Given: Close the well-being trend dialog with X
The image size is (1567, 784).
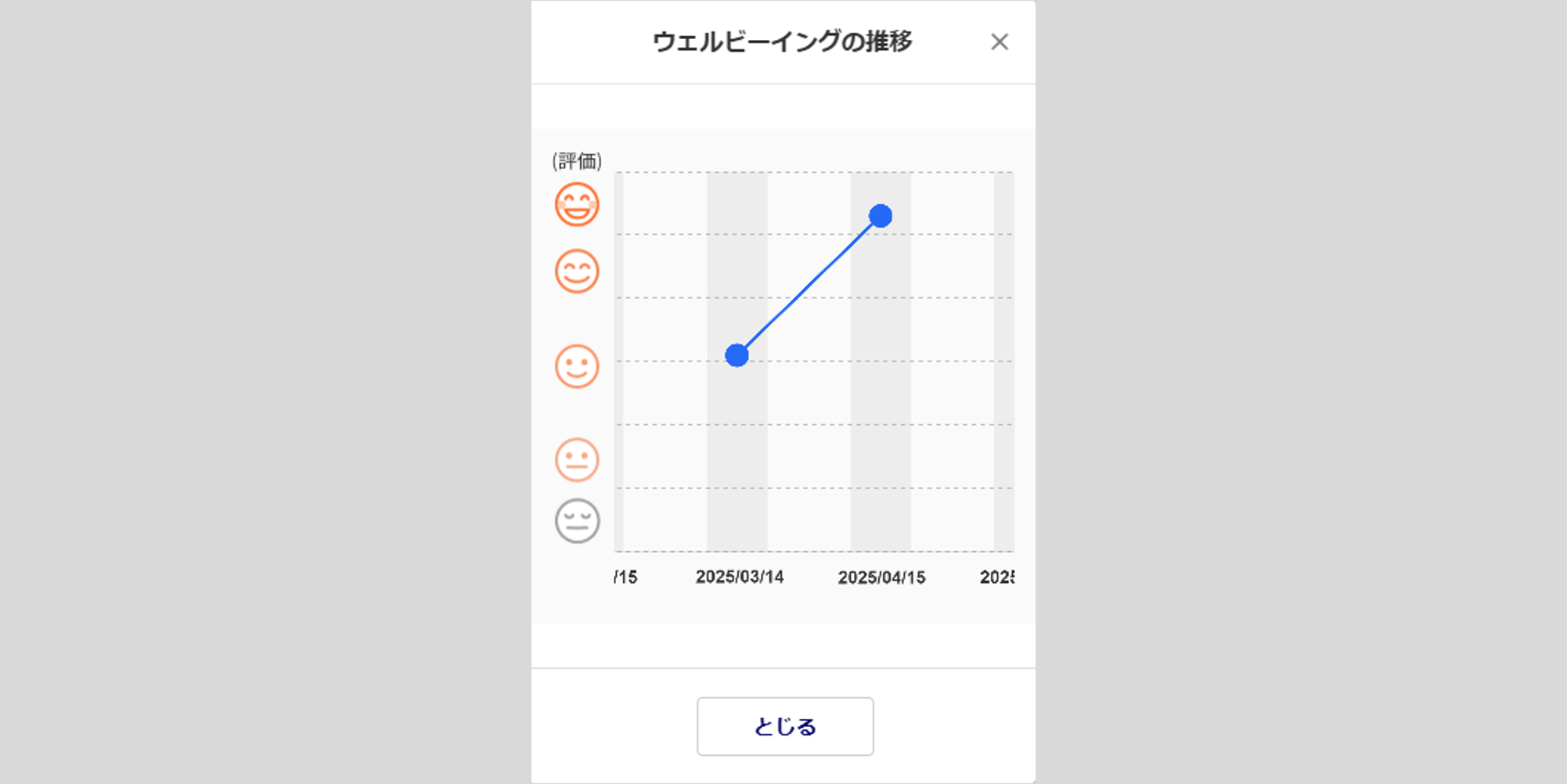Looking at the screenshot, I should (x=999, y=41).
